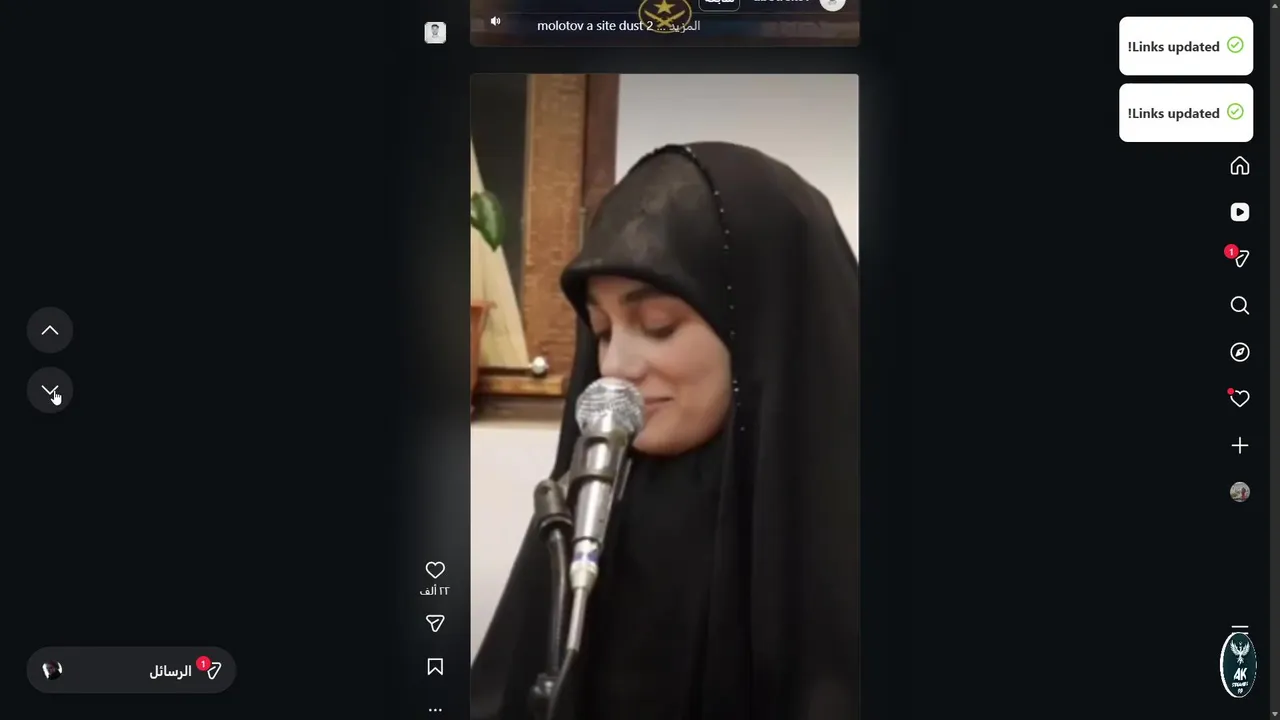Jump to the next reel with down arrow
The width and height of the screenshot is (1280, 720).
(x=50, y=391)
